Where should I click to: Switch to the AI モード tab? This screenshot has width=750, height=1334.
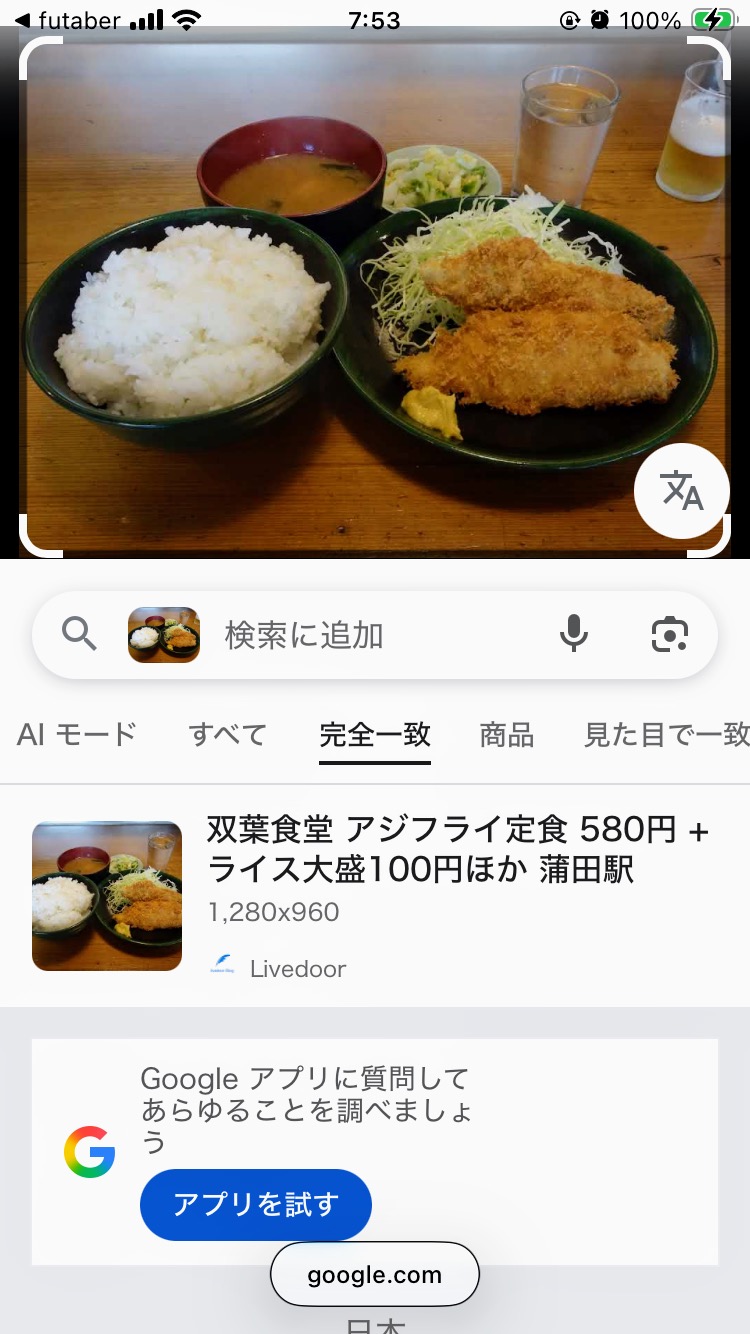point(77,735)
